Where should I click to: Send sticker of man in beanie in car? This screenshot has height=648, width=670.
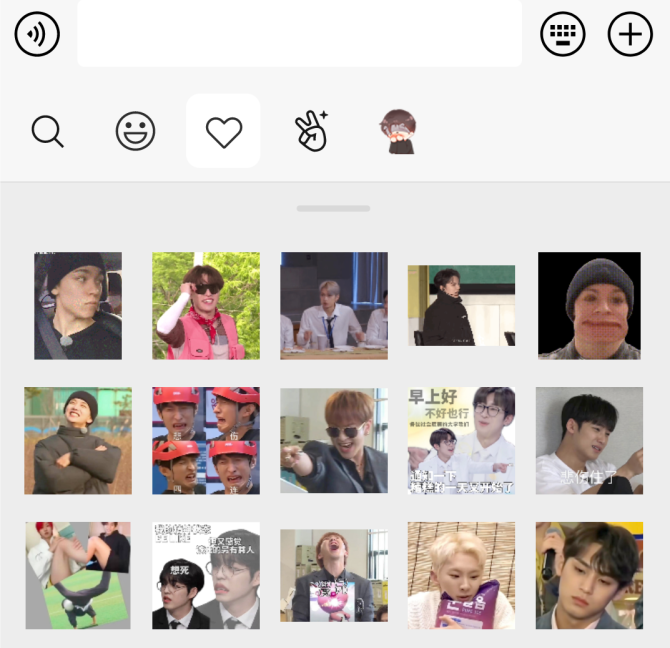(x=78, y=305)
